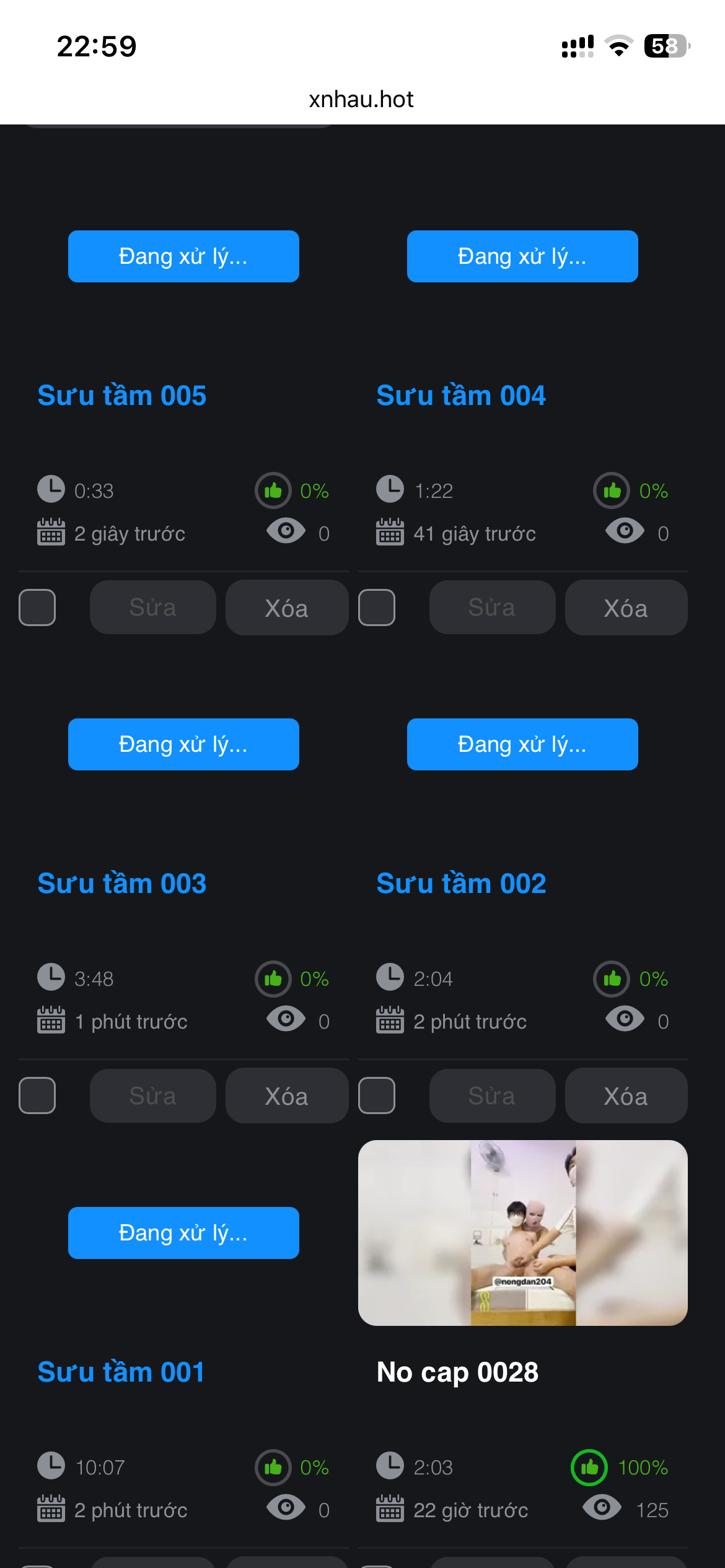Tap Sửa for Sưu tầm 005
725x1568 pixels.
click(152, 608)
